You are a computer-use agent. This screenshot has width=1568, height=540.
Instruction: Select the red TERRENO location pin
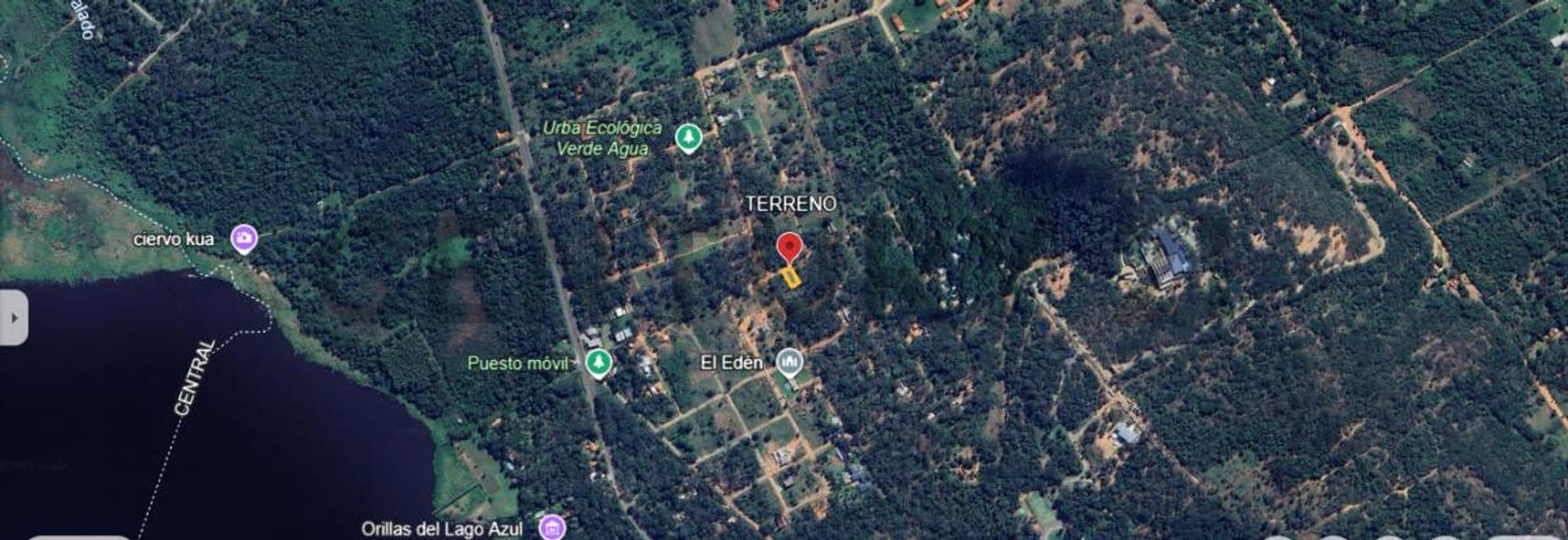click(789, 247)
